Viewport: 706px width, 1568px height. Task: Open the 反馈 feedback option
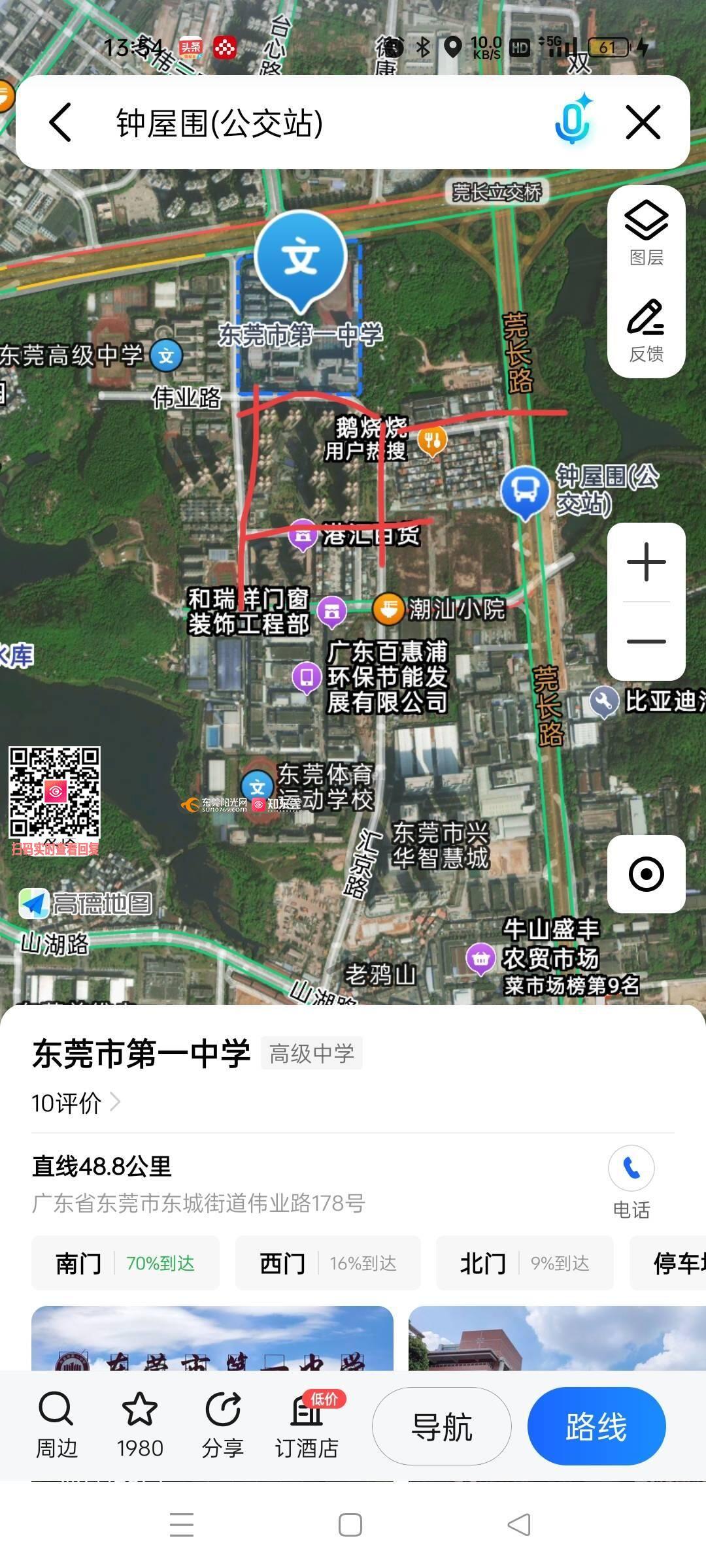[x=646, y=331]
